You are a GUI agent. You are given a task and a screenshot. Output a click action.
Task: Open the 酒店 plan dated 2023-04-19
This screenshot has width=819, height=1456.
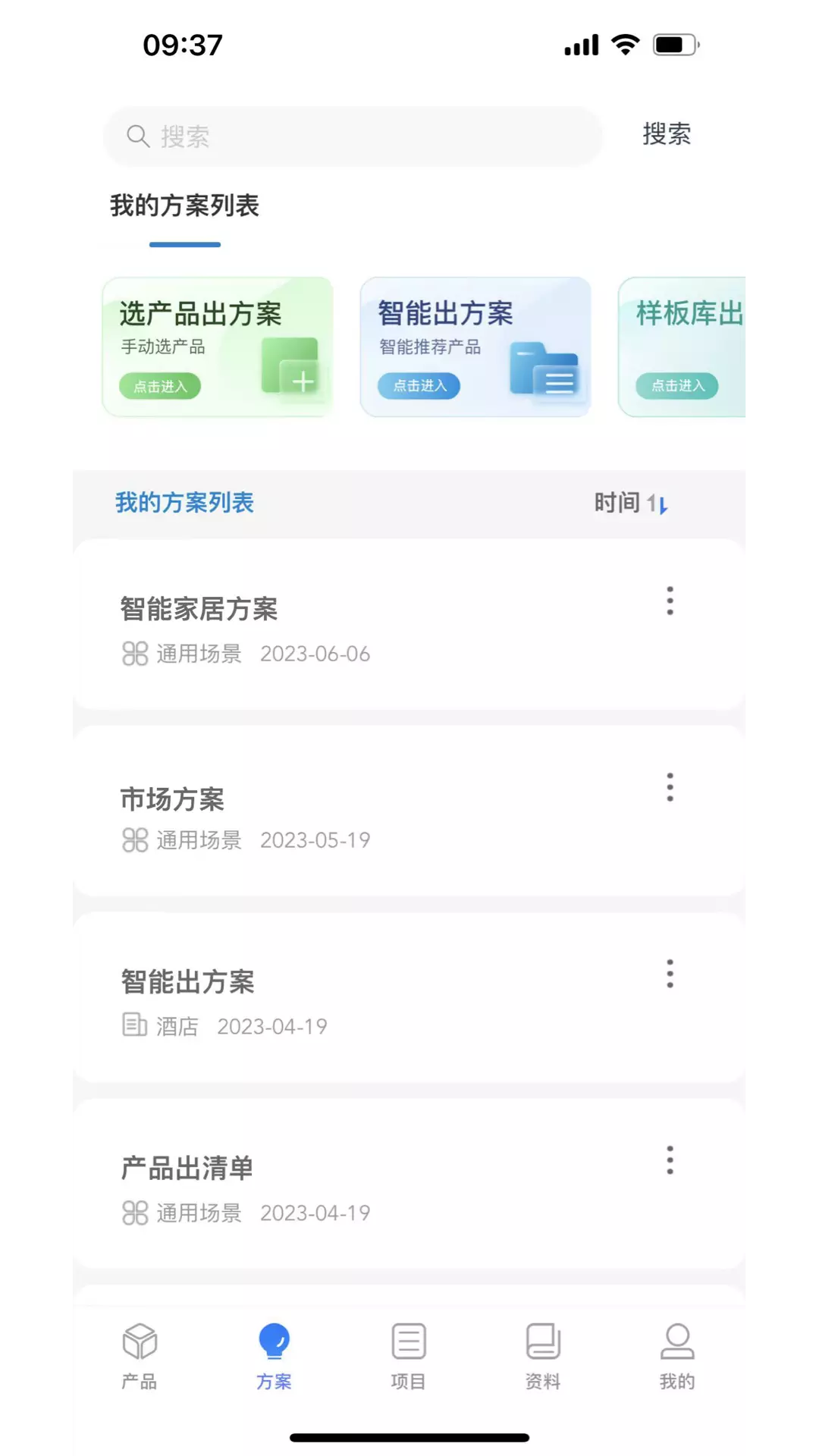[409, 998]
